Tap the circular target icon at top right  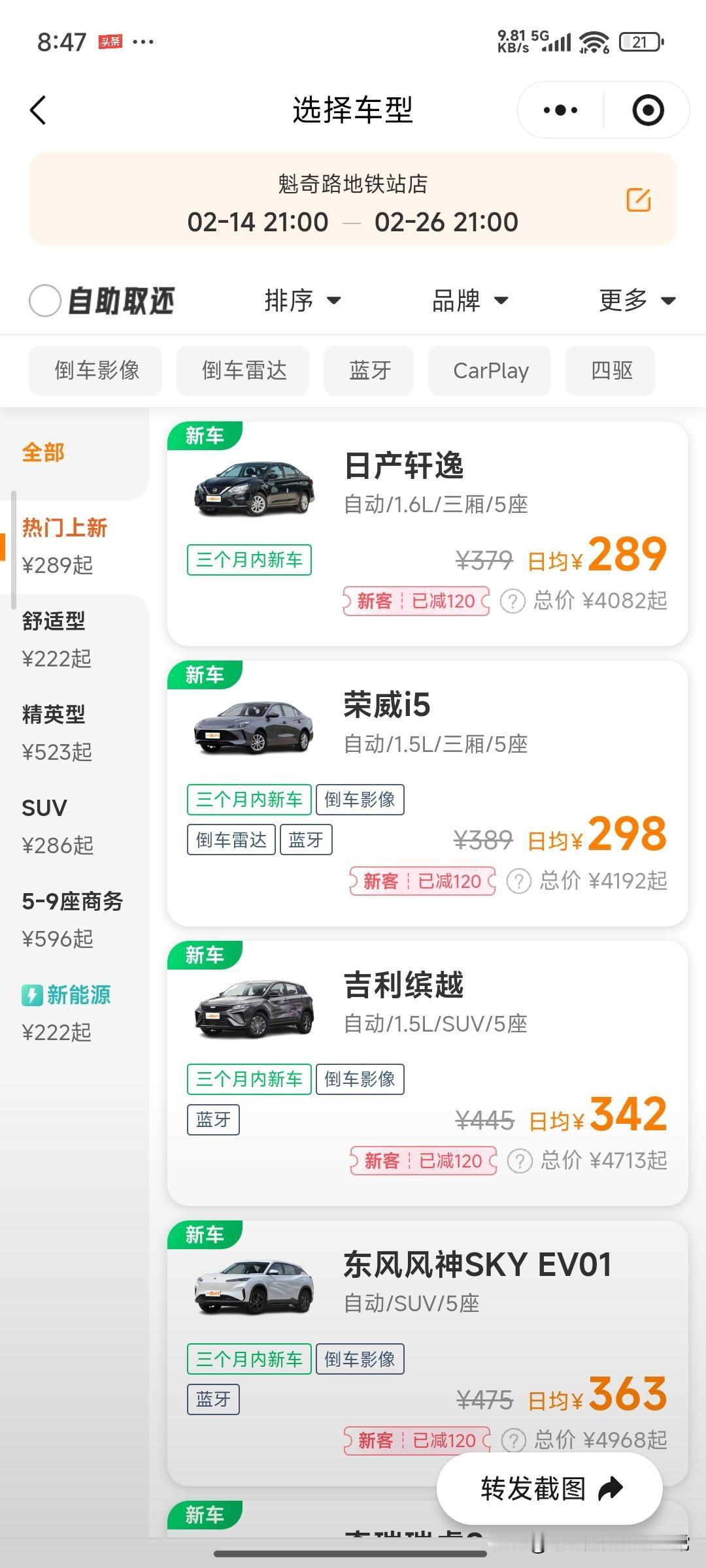point(647,110)
